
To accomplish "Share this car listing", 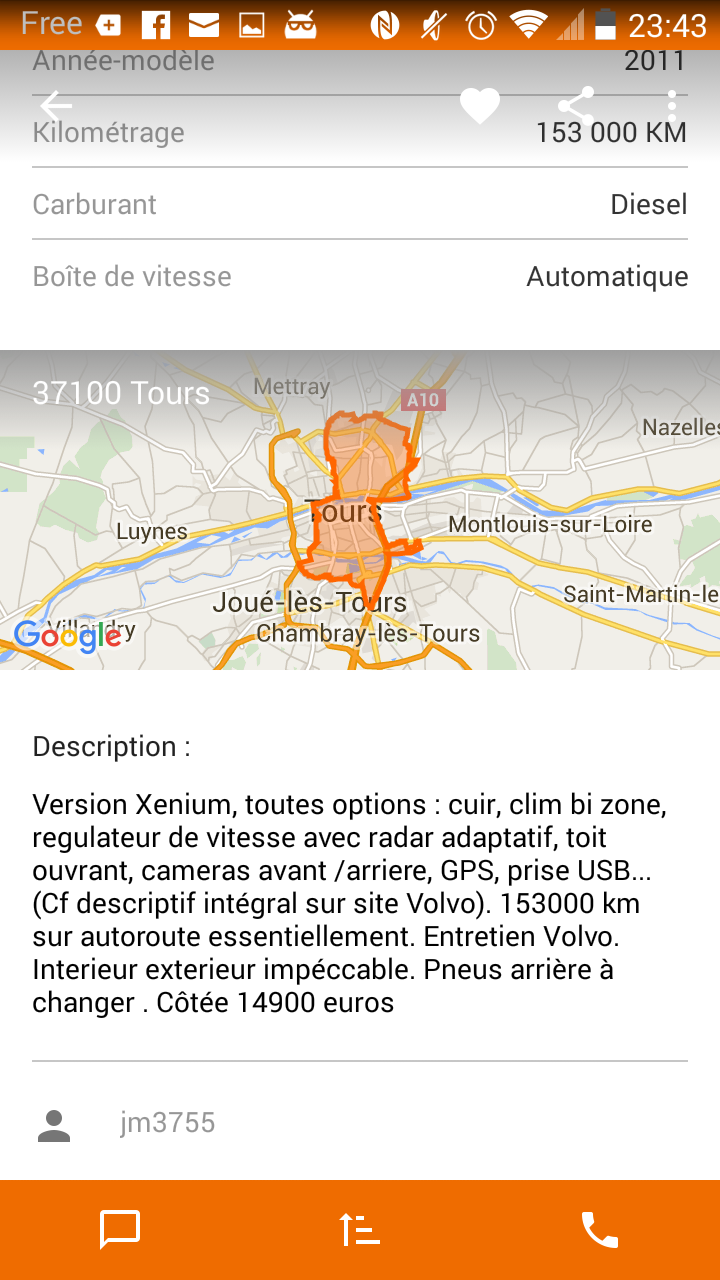I will point(576,106).
